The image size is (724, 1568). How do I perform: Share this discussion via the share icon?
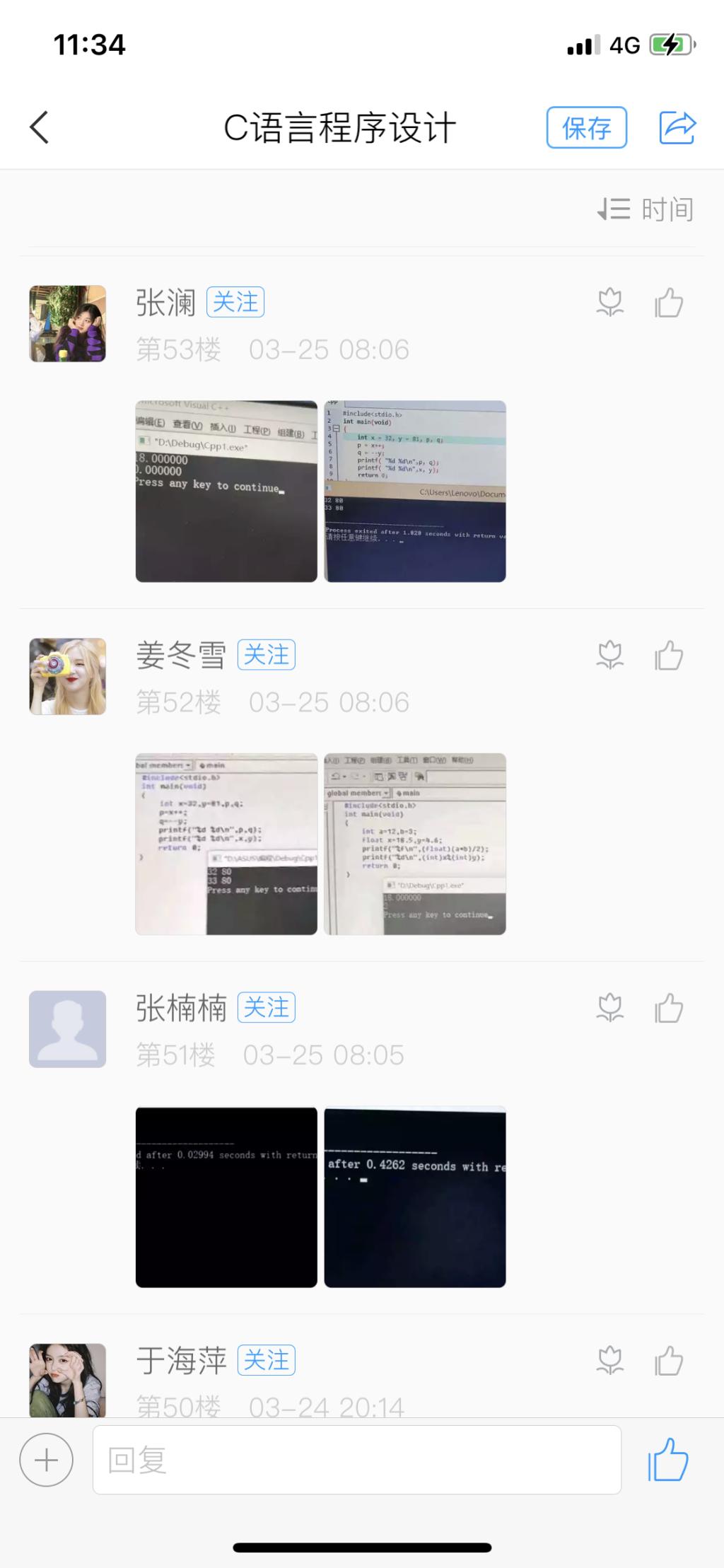pyautogui.click(x=677, y=128)
